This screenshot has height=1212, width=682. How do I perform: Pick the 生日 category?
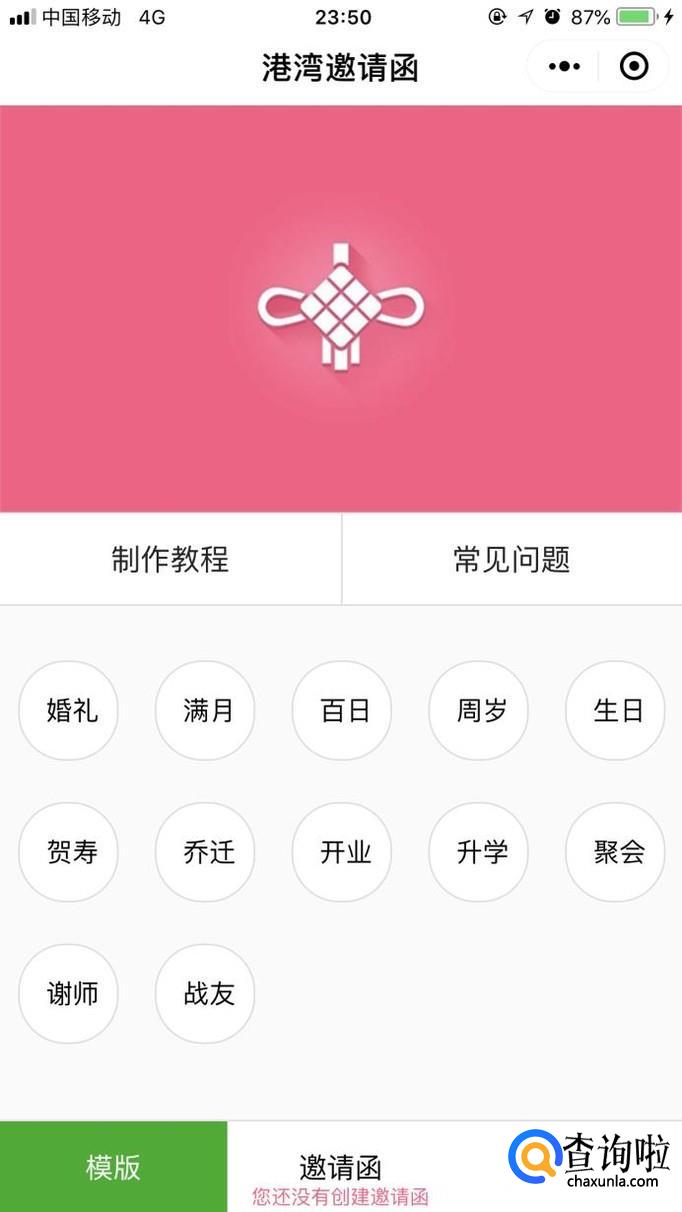click(x=615, y=711)
